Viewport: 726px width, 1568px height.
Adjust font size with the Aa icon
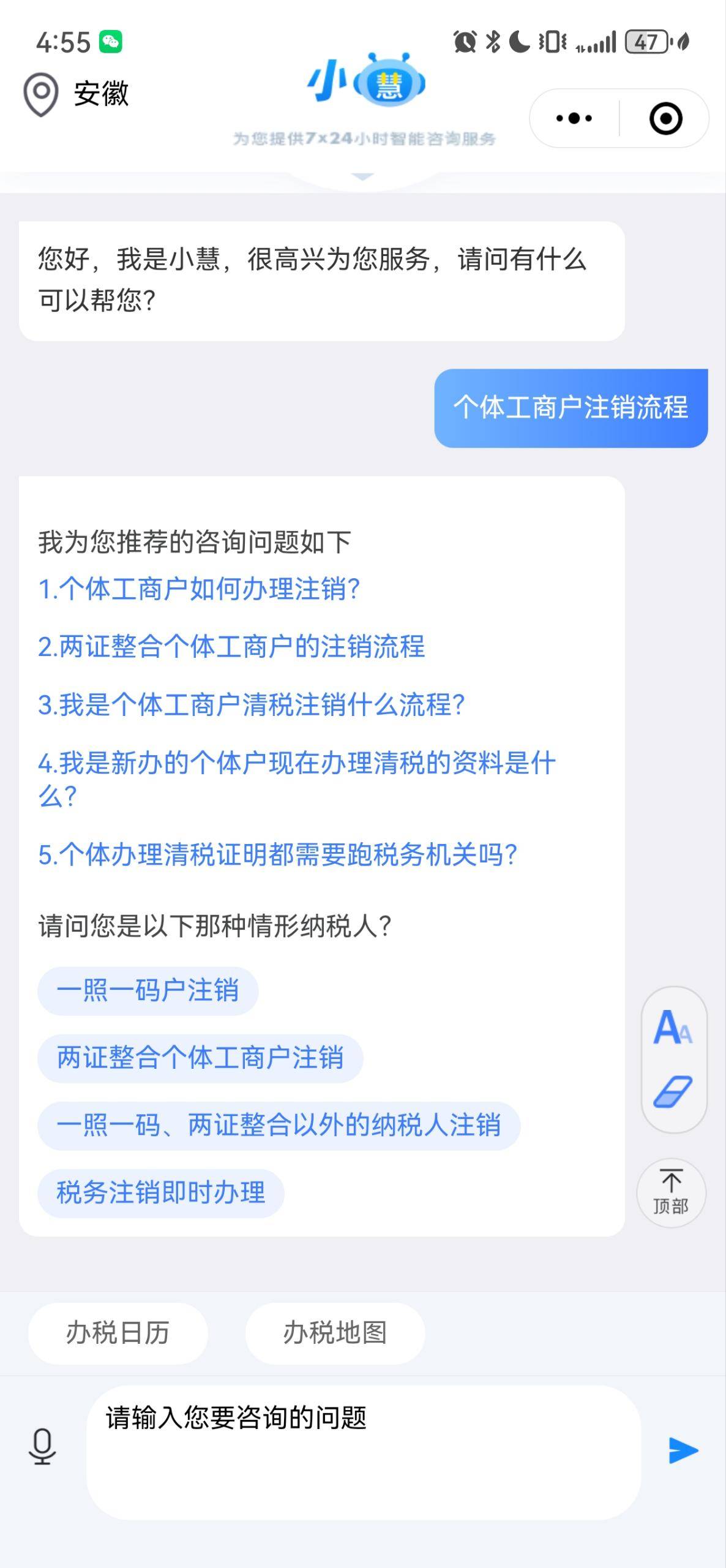[x=673, y=1027]
